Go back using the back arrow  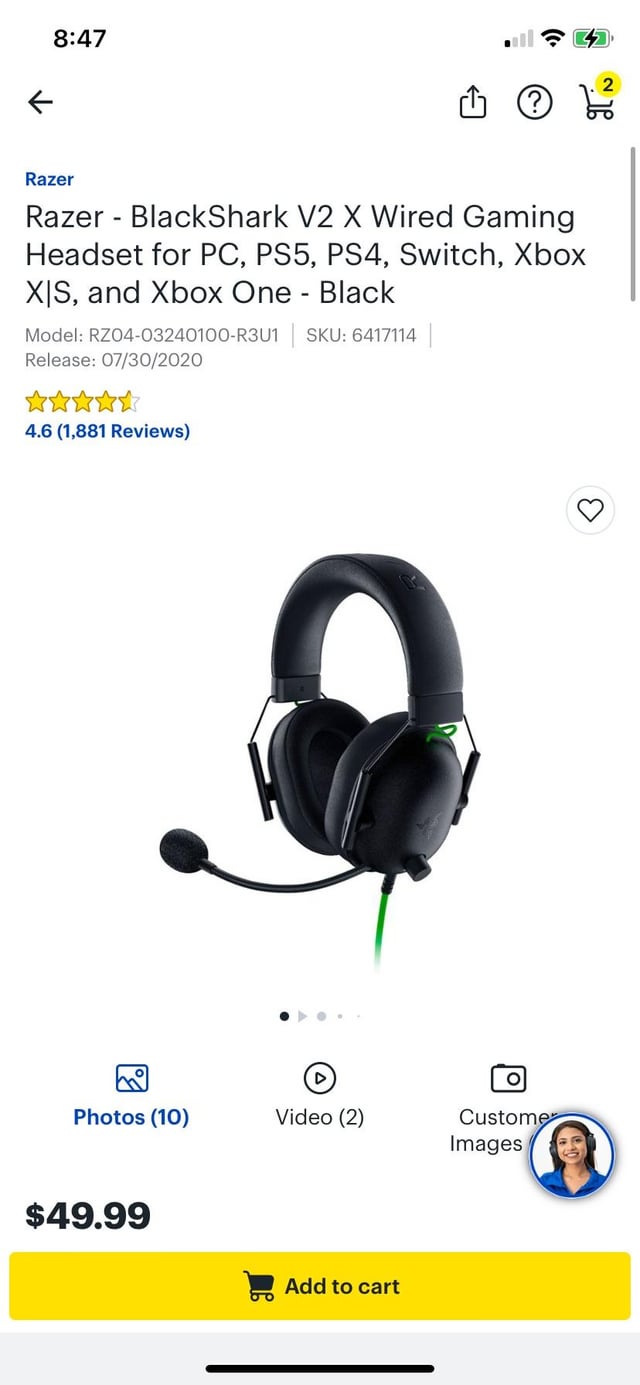click(40, 101)
